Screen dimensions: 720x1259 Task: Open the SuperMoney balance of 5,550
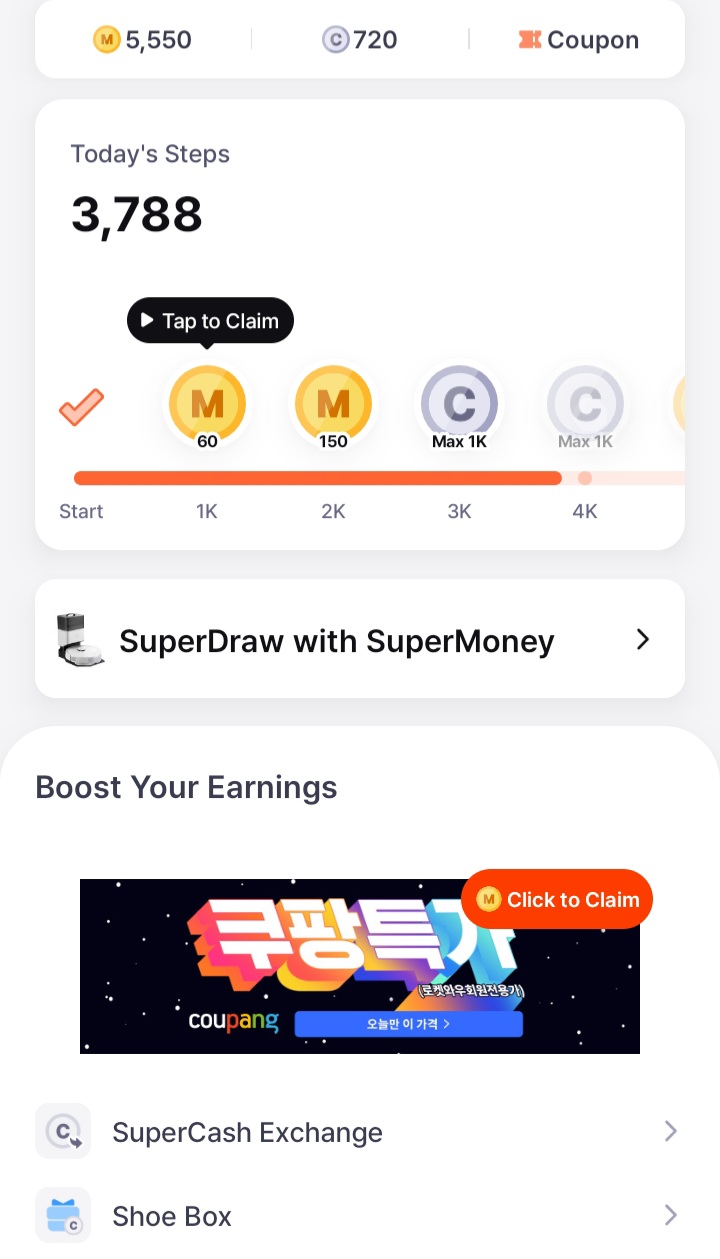click(142, 40)
